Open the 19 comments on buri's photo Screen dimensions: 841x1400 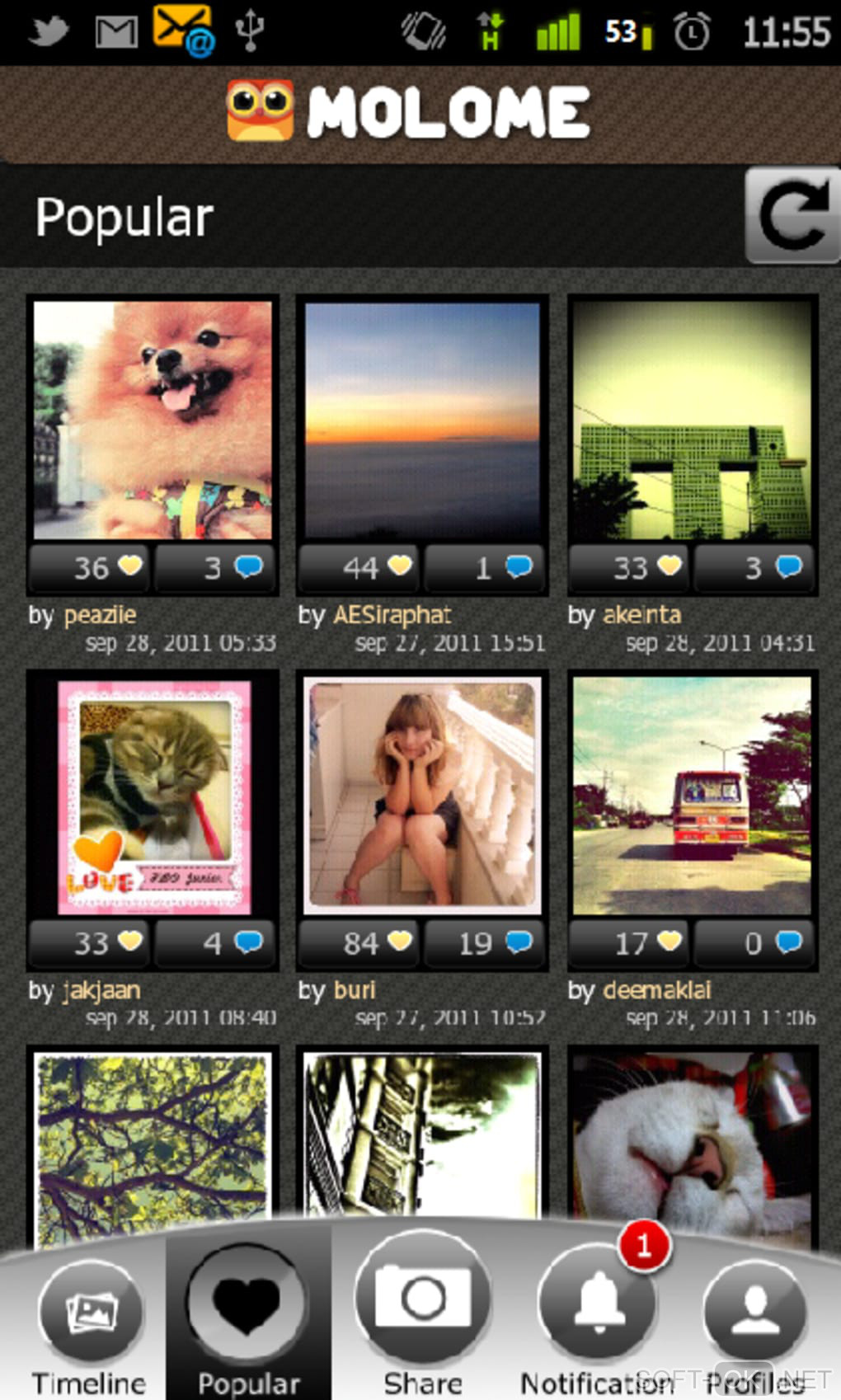(485, 943)
